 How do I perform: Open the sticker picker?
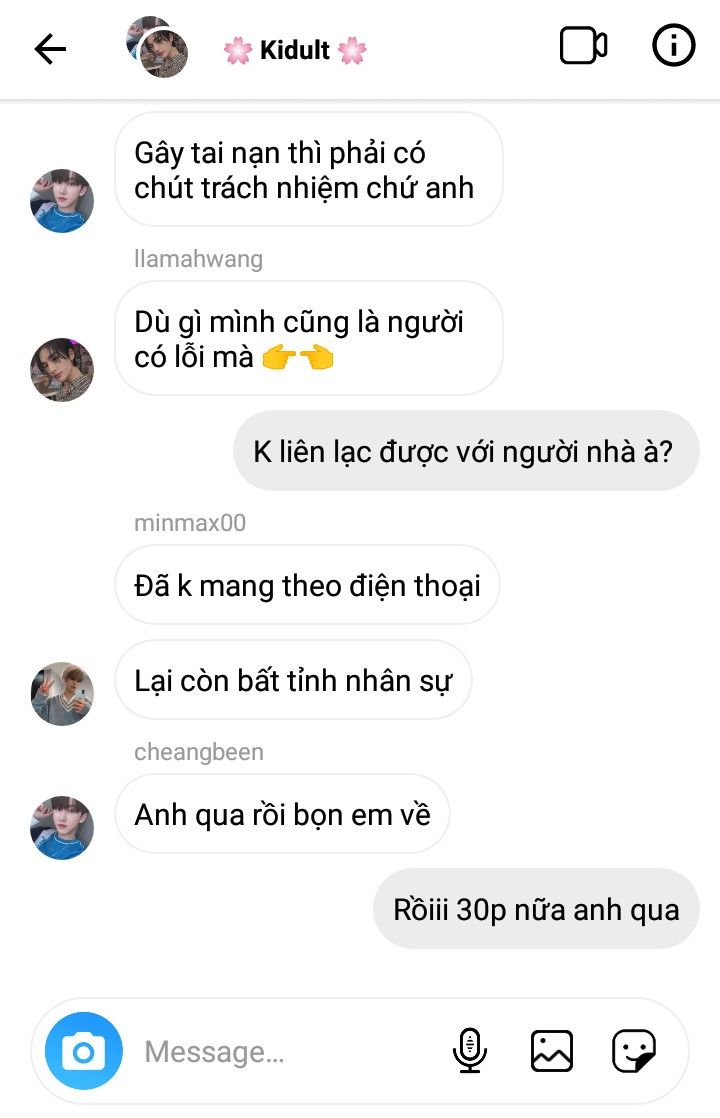coord(634,1051)
